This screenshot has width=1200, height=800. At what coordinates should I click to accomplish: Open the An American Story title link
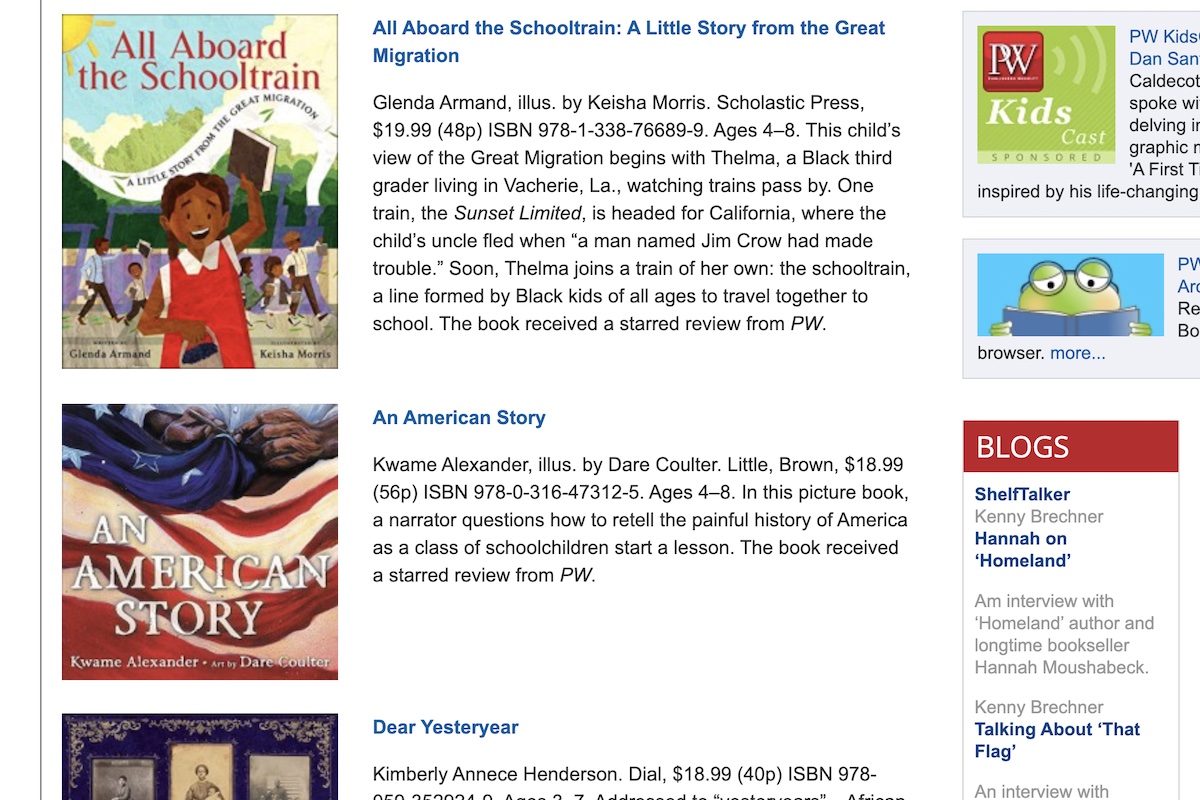[459, 418]
